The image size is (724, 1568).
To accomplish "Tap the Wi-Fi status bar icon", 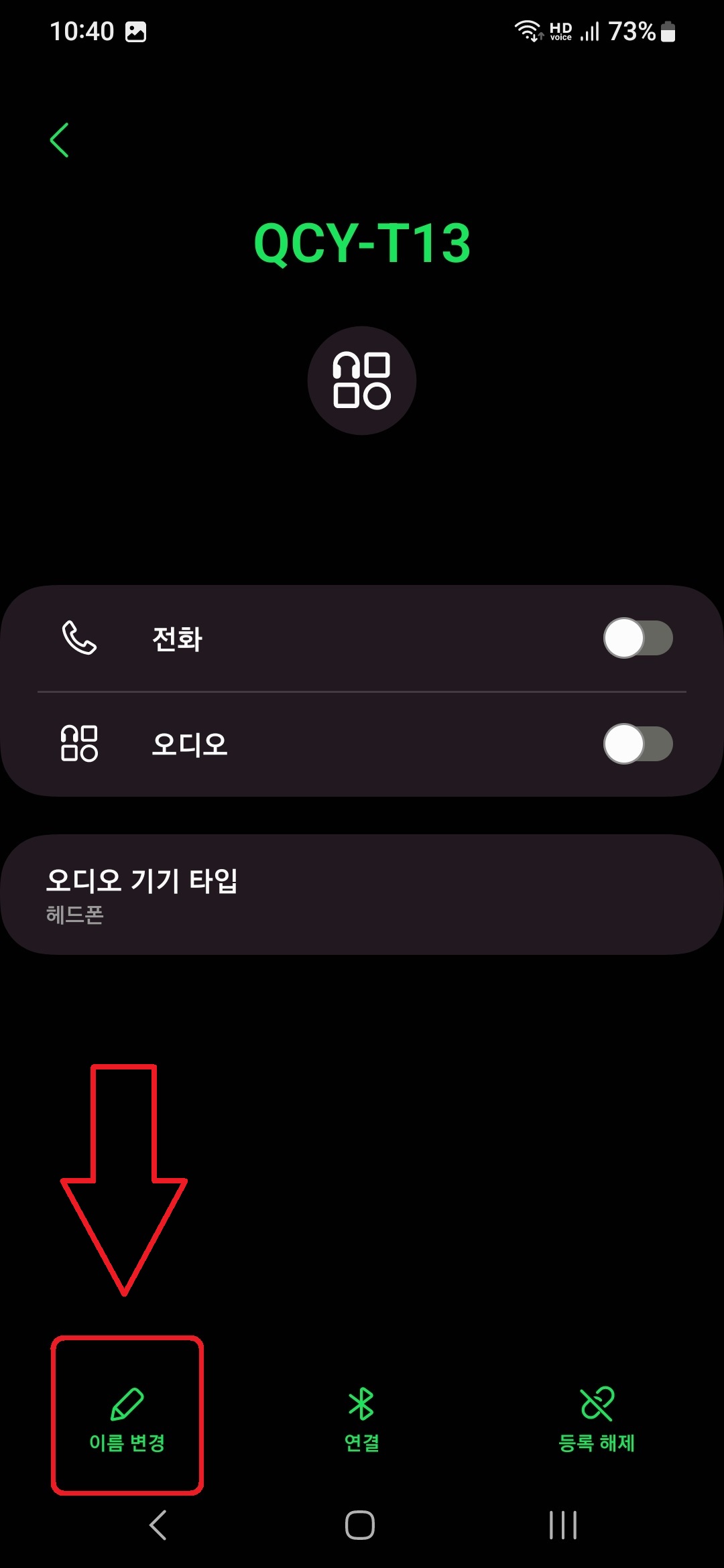I will coord(527,29).
